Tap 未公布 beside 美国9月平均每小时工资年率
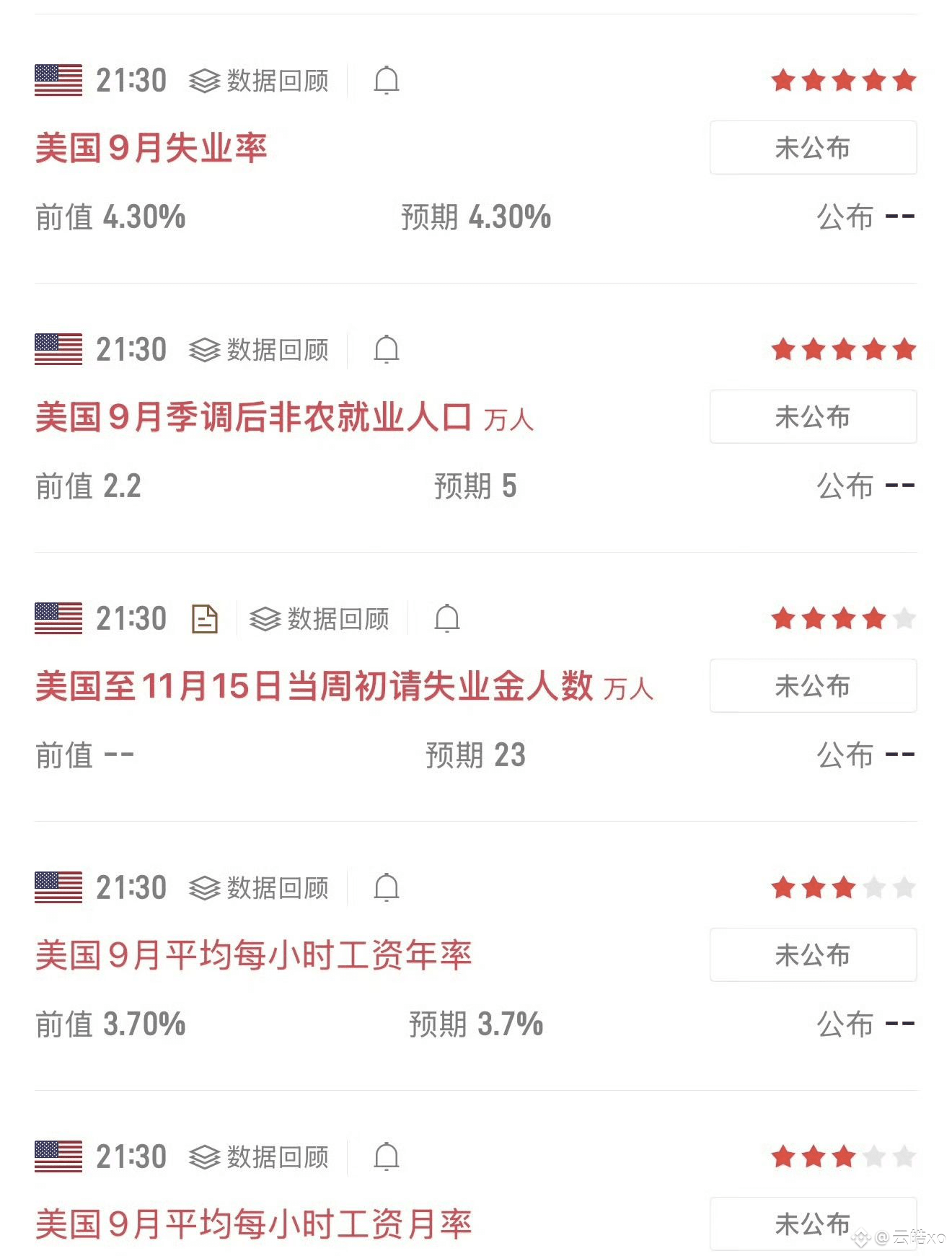This screenshot has height=1256, width=952. pos(813,955)
